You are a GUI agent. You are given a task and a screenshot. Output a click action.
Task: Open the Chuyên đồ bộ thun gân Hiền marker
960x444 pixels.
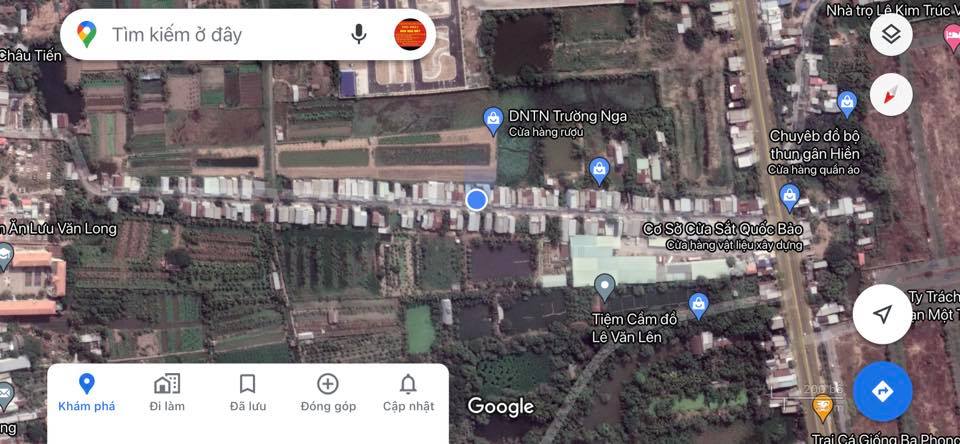[x=847, y=102]
